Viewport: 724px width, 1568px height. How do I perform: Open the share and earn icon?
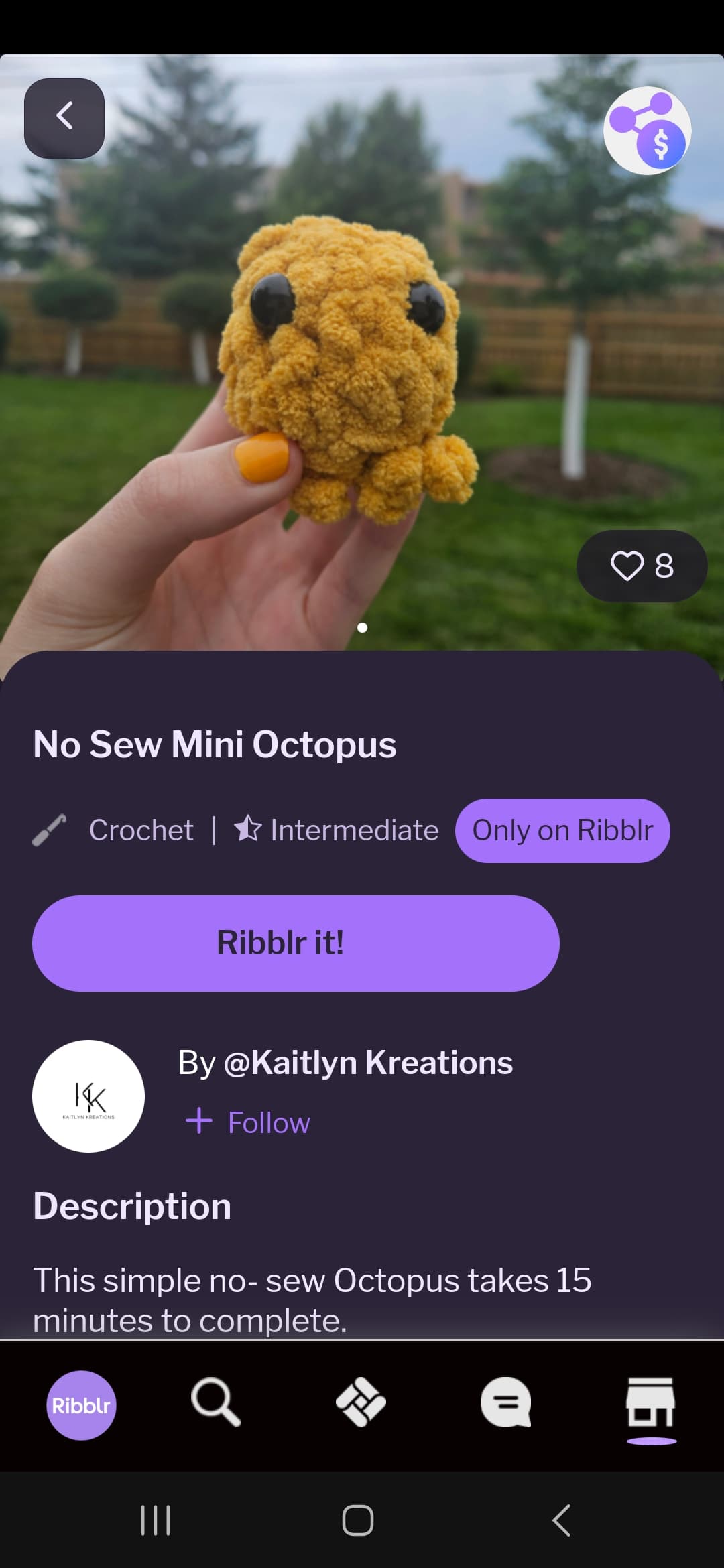pyautogui.click(x=648, y=131)
